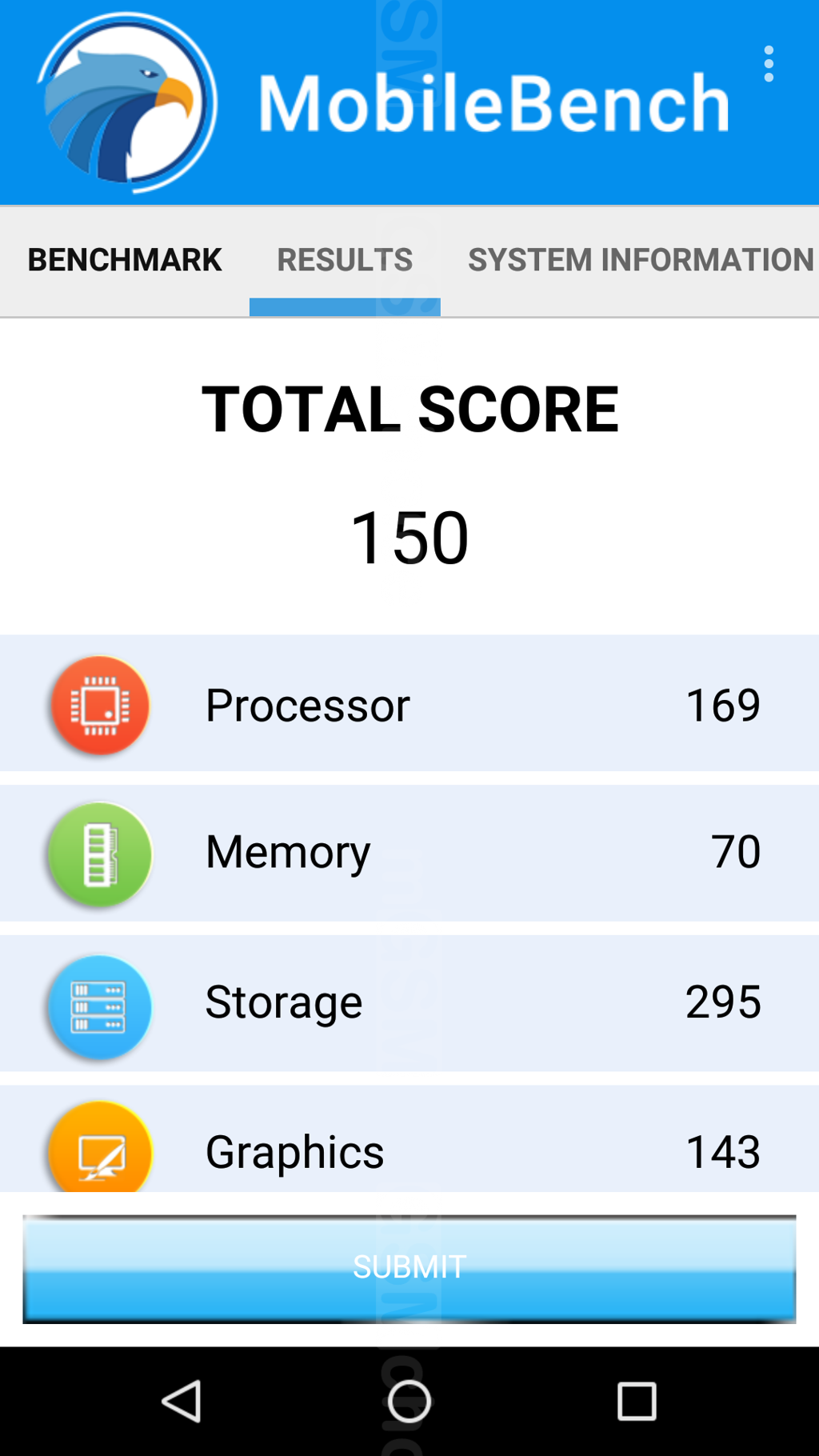Viewport: 819px width, 1456px height.
Task: Open the Memory score row
Action: tap(409, 853)
